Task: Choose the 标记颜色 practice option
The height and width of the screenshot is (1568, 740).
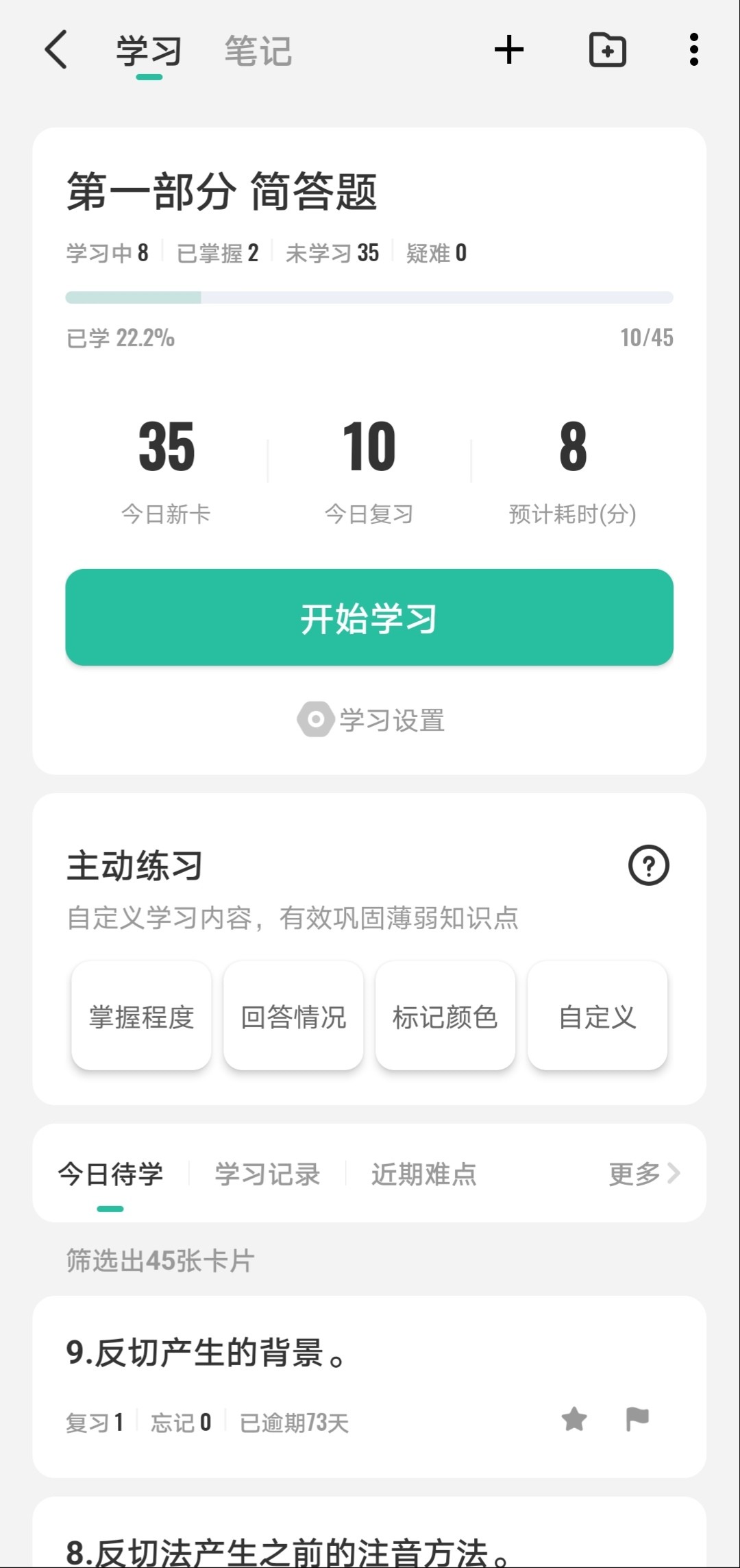Action: tap(445, 1016)
